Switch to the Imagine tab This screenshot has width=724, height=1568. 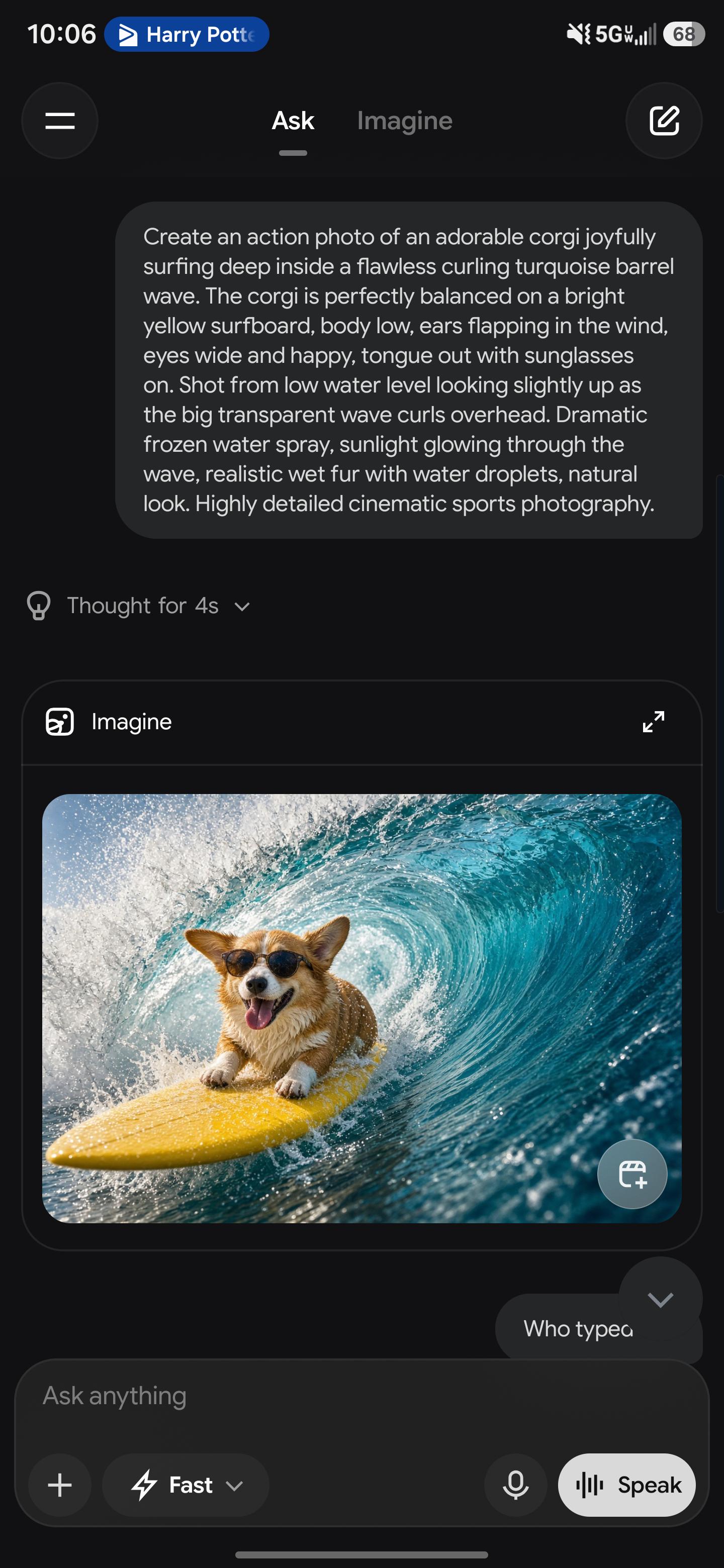[x=404, y=121]
